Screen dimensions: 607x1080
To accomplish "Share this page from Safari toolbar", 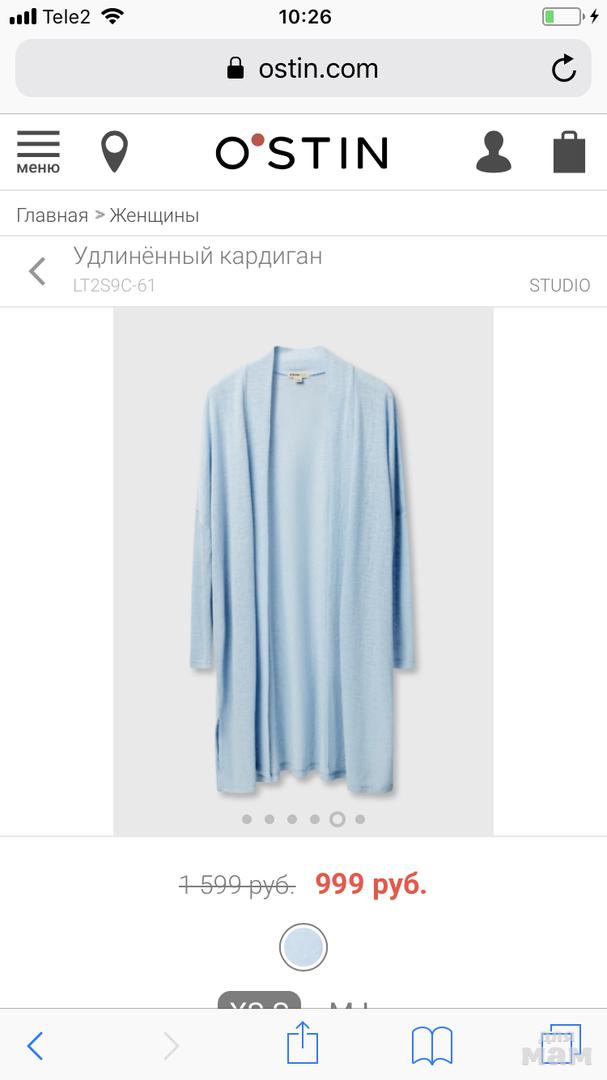I will click(302, 1044).
